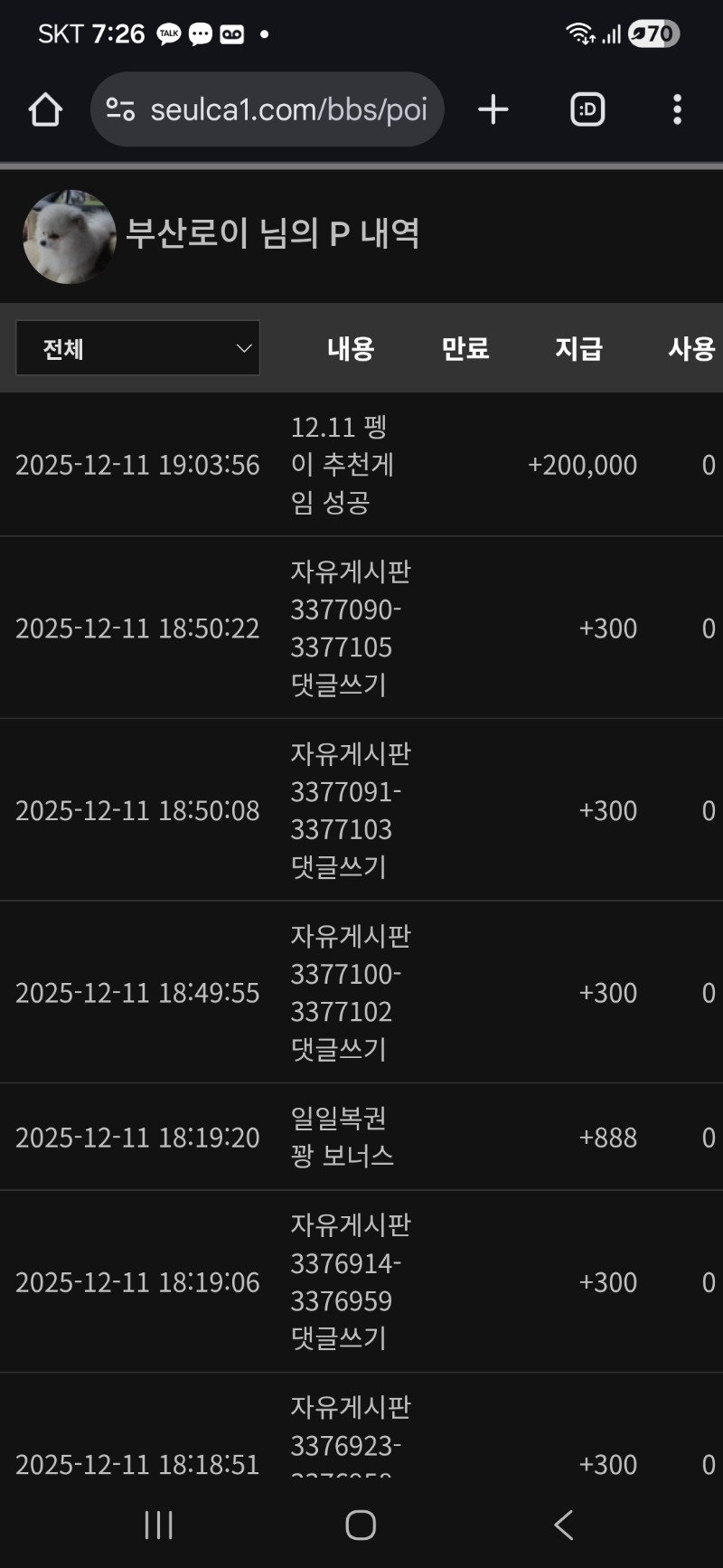
Task: Open the browser overflow menu
Action: pyautogui.click(x=677, y=110)
